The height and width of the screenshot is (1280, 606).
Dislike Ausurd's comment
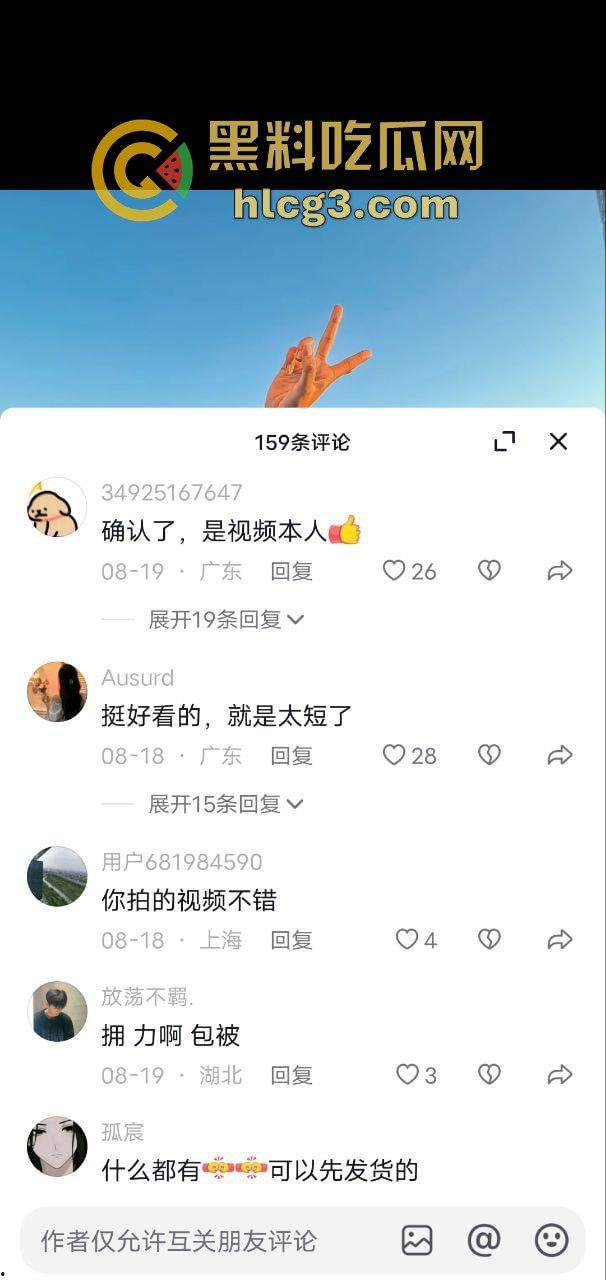(489, 755)
